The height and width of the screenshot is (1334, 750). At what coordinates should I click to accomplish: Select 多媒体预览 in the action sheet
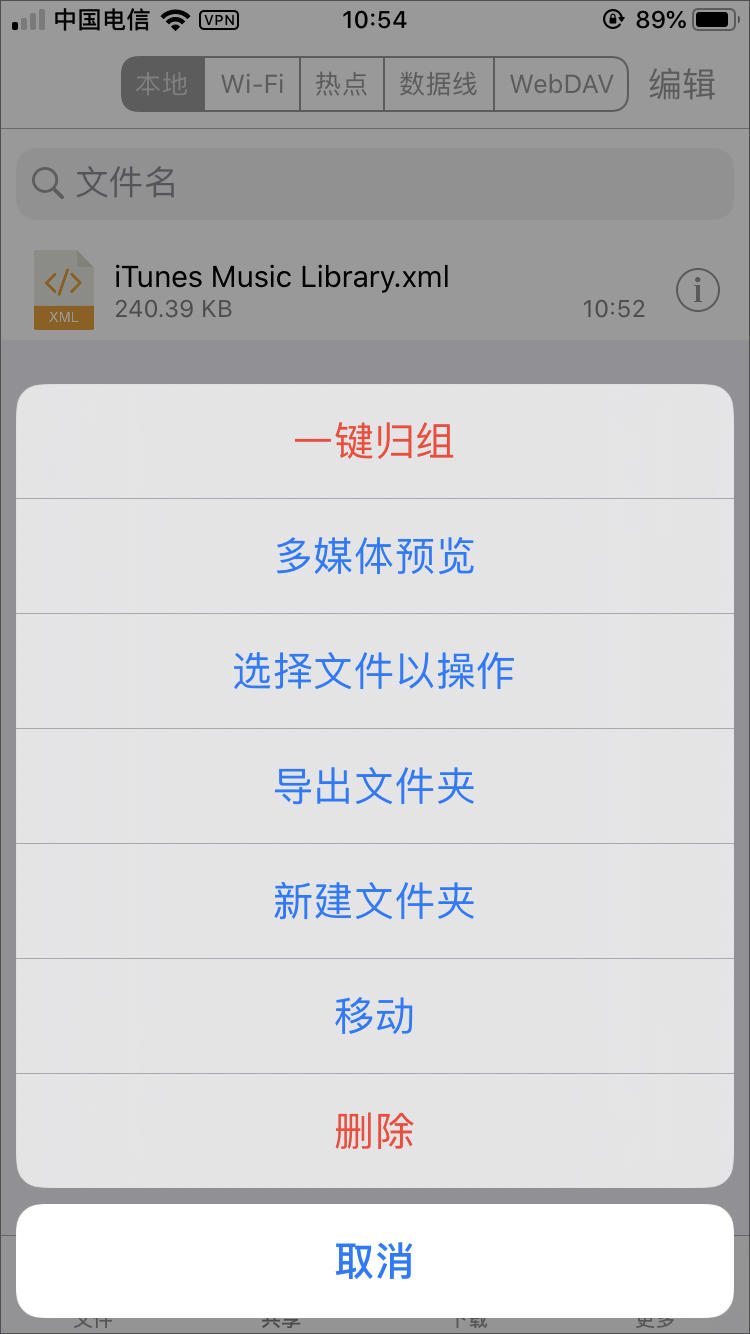(374, 556)
